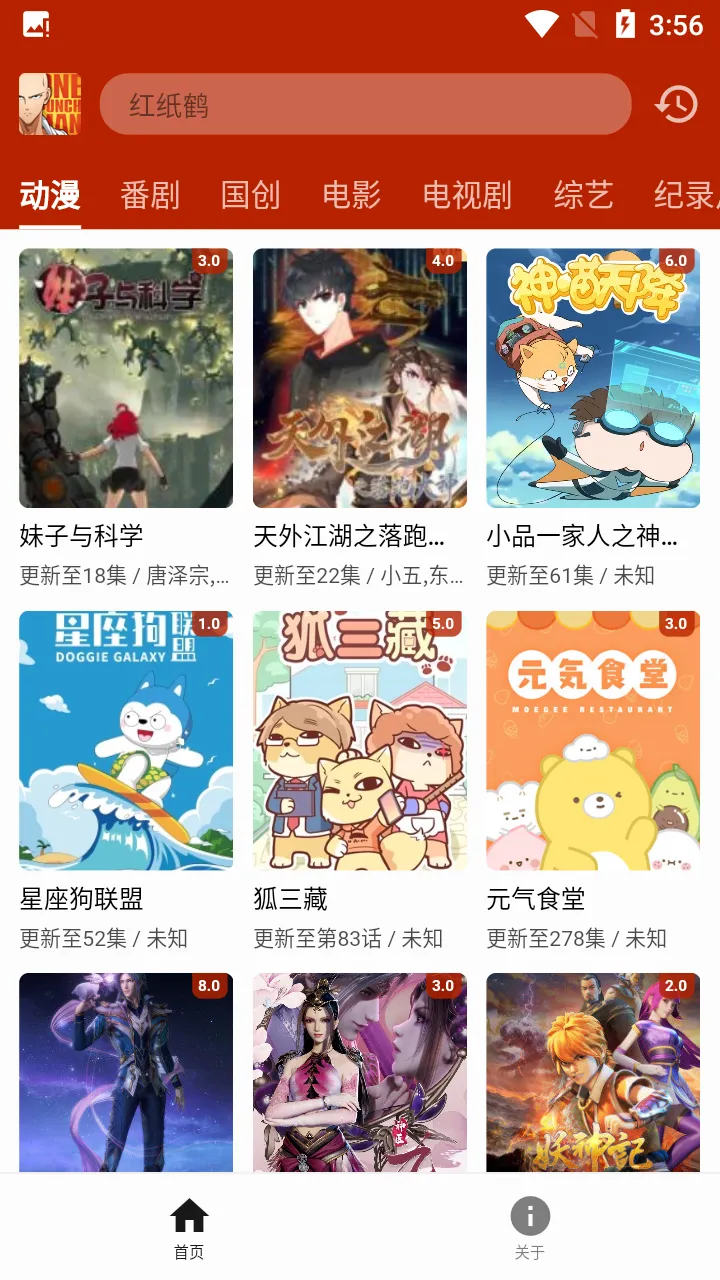
Task: Switch to the 动漫 tab
Action: (x=50, y=195)
